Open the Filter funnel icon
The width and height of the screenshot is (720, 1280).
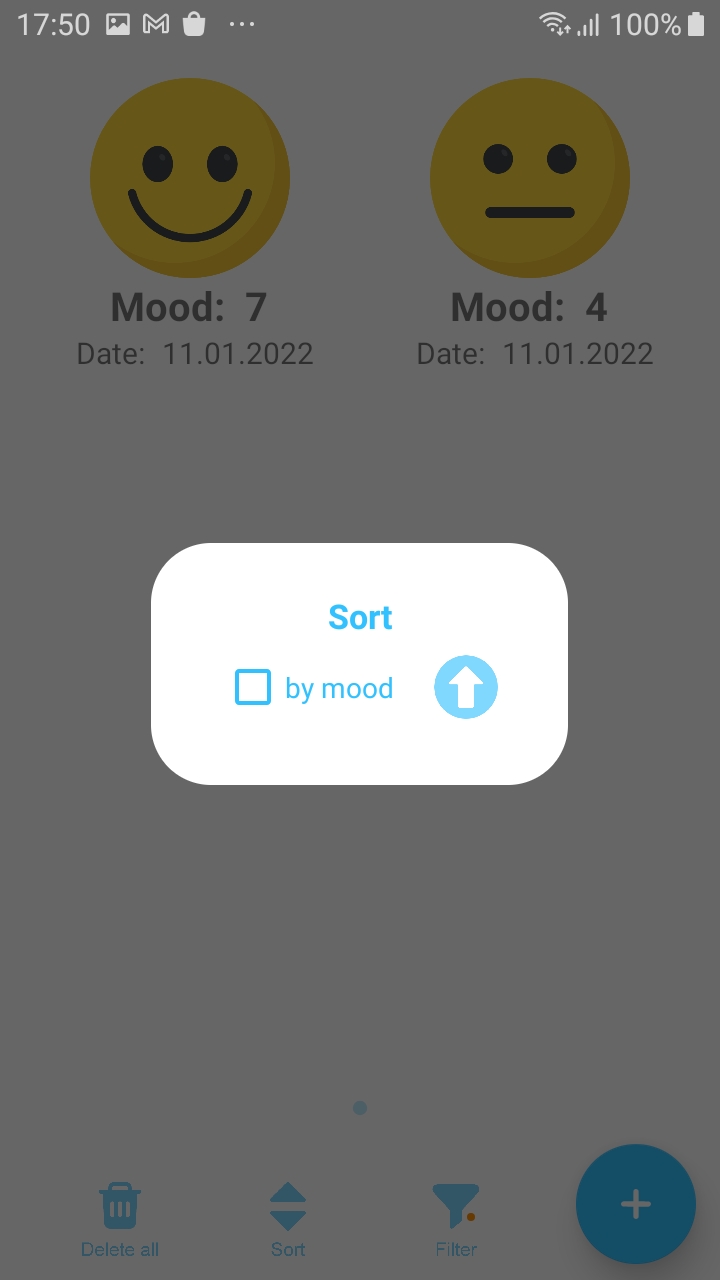click(x=455, y=1205)
